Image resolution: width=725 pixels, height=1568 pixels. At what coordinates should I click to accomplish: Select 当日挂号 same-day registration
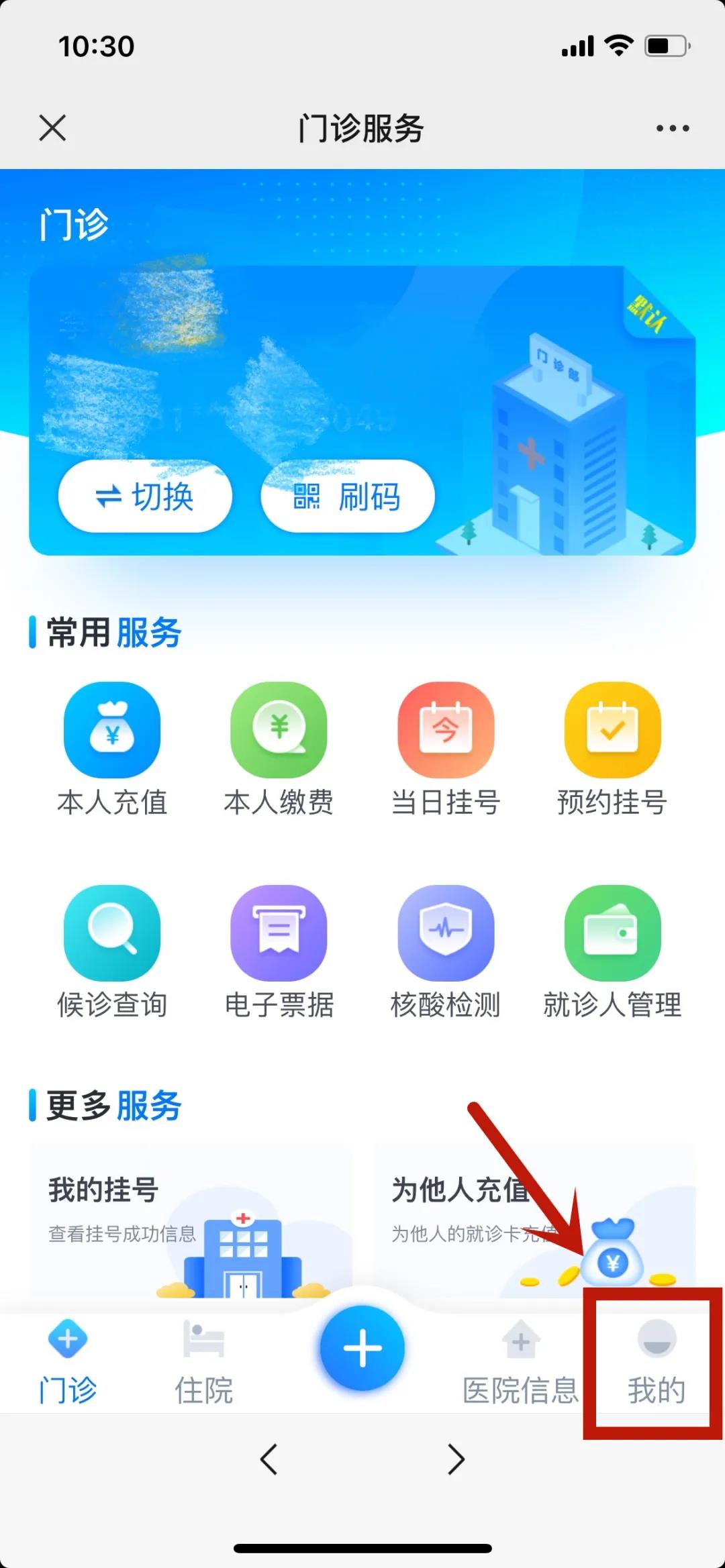point(446,749)
